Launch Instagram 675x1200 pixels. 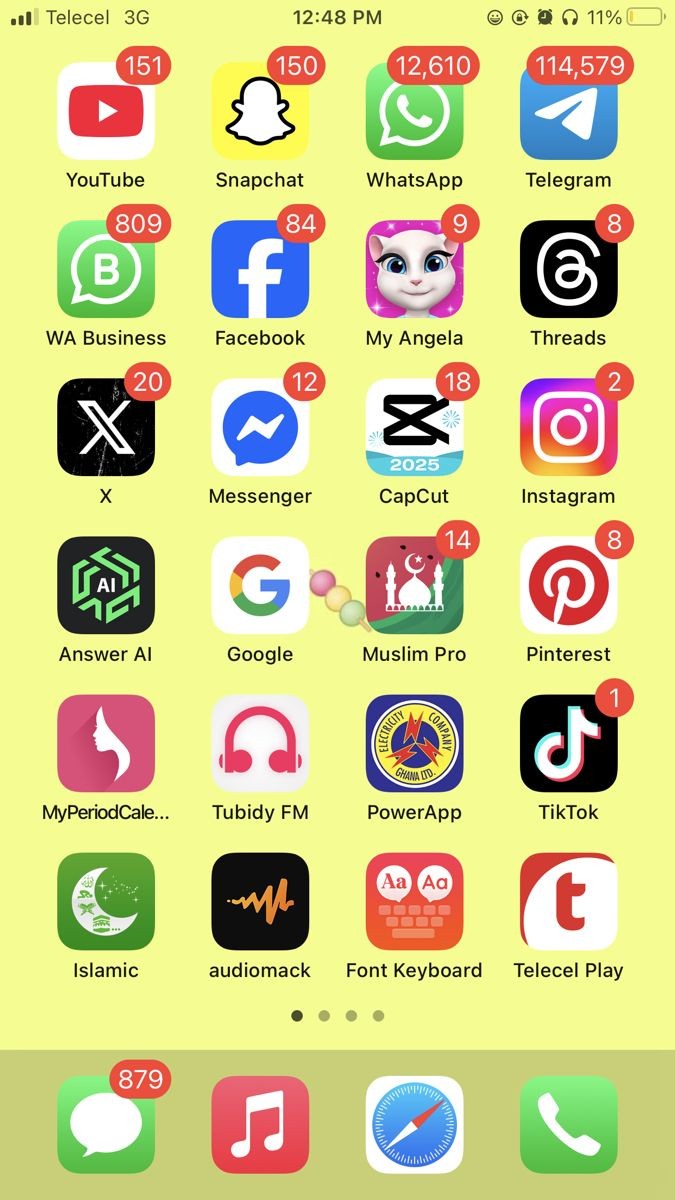tap(568, 427)
